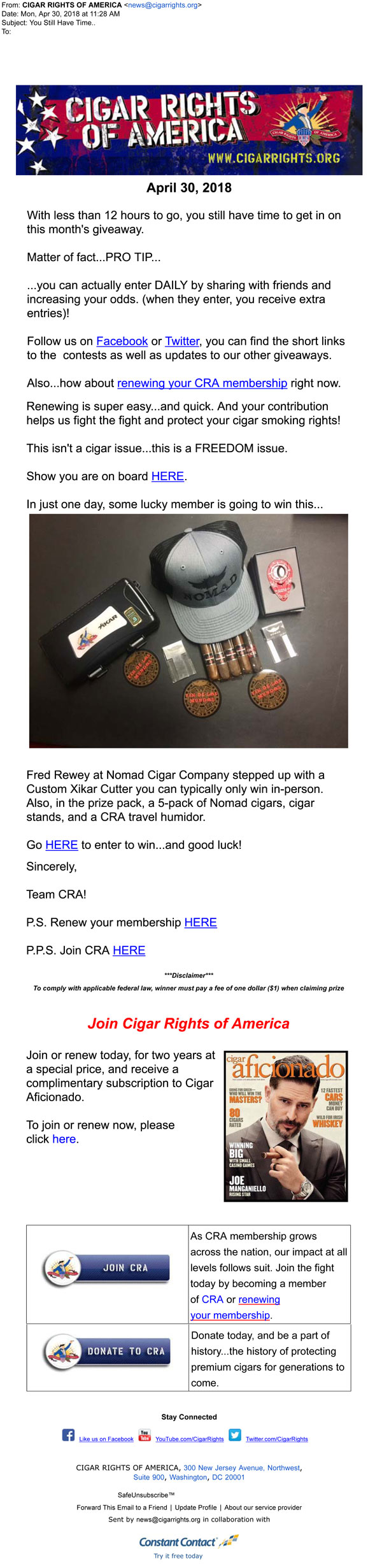The image size is (382, 1568).
Task: Open the Twitter link in the body text
Action: [182, 341]
